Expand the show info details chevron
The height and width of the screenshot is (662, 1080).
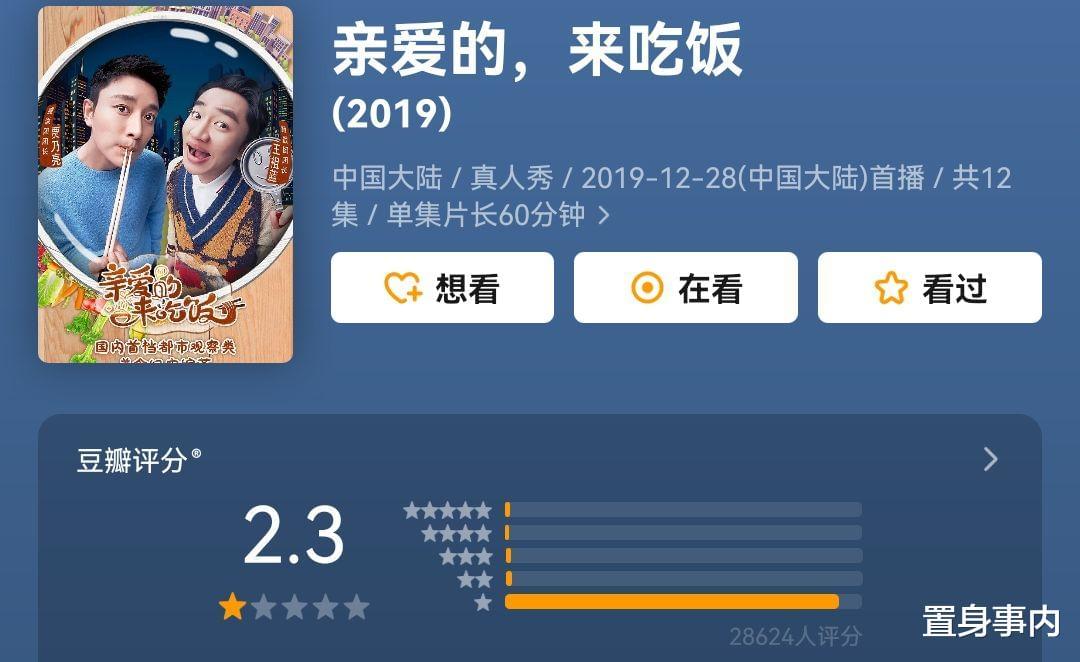pyautogui.click(x=603, y=215)
